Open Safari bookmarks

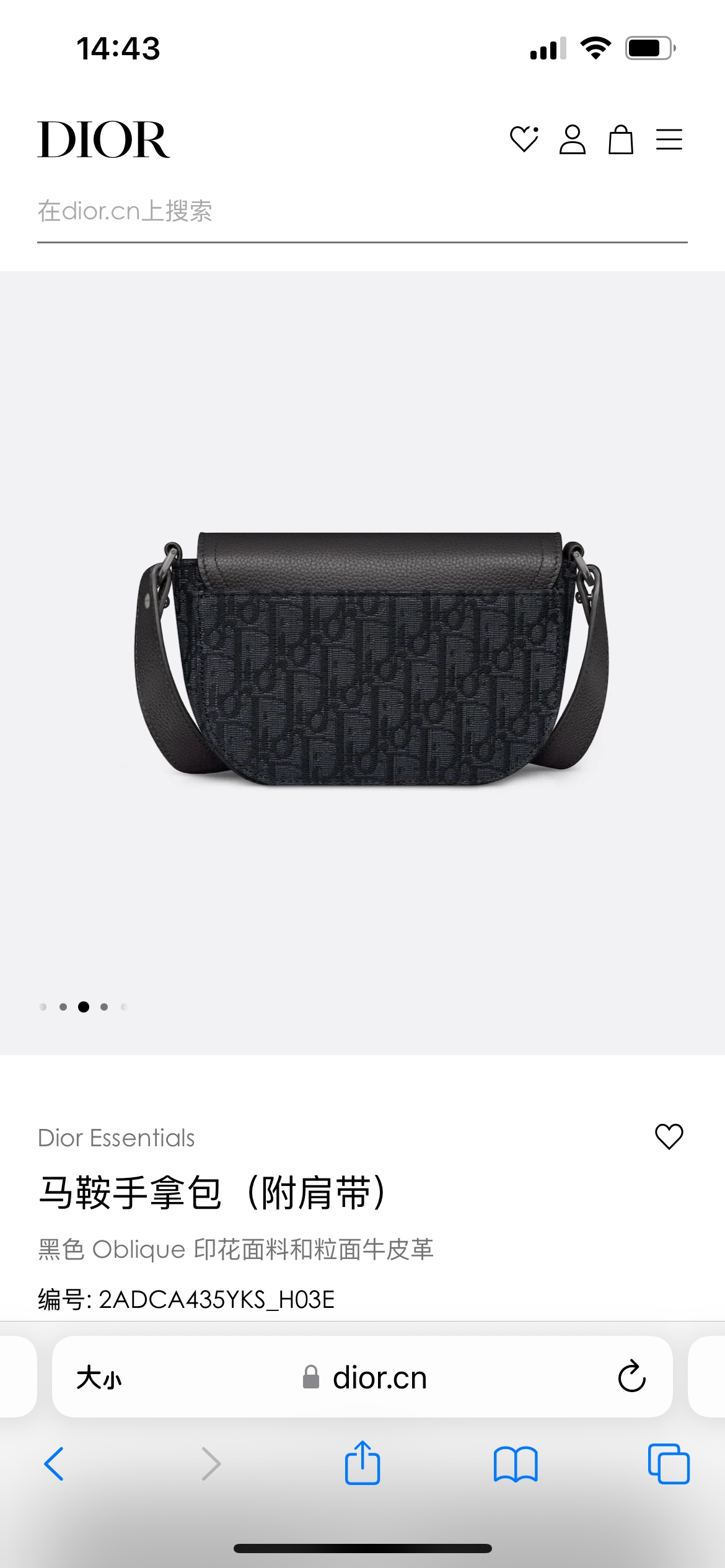coord(516,1464)
